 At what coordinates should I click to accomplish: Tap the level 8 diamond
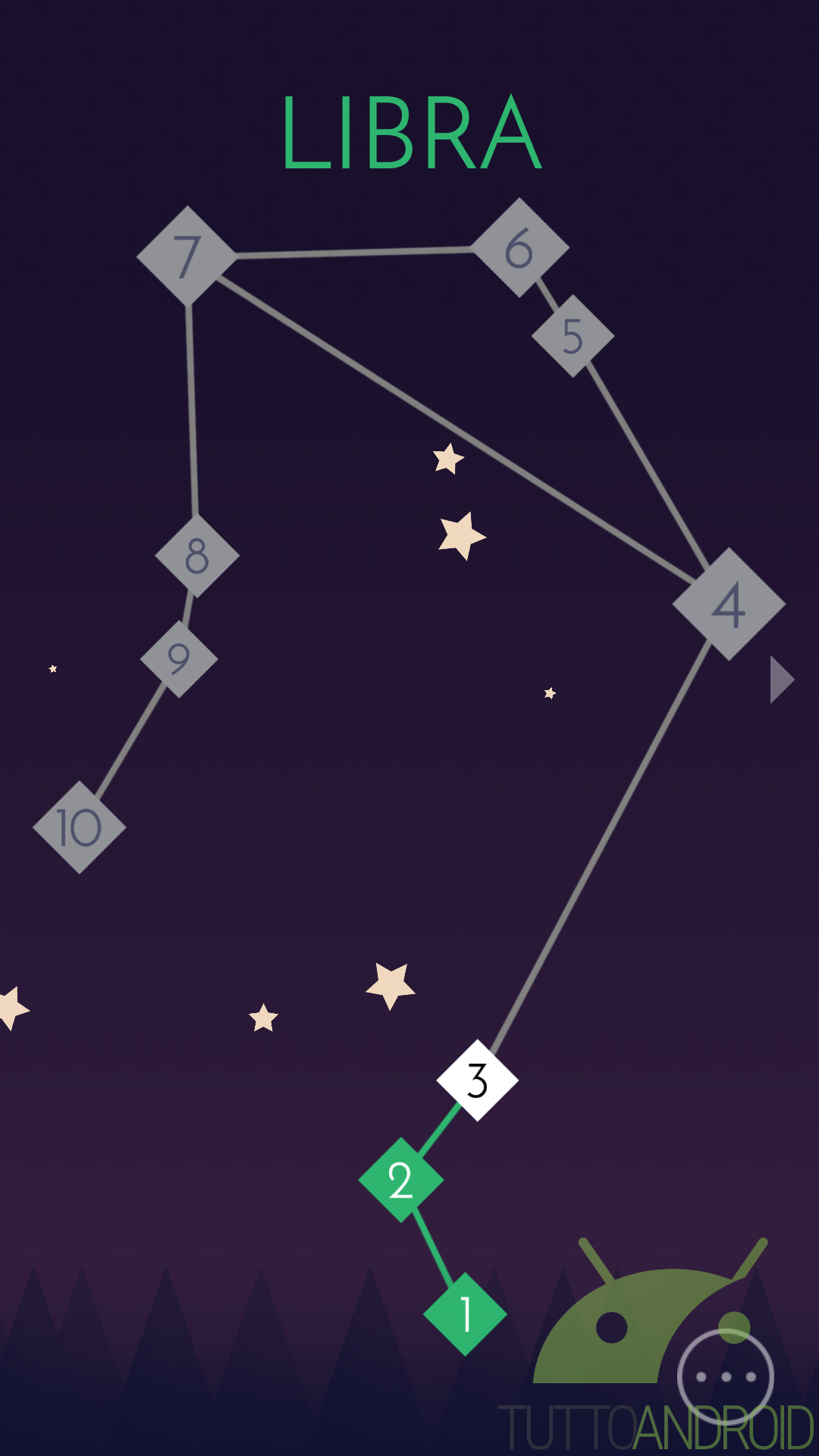tap(197, 556)
